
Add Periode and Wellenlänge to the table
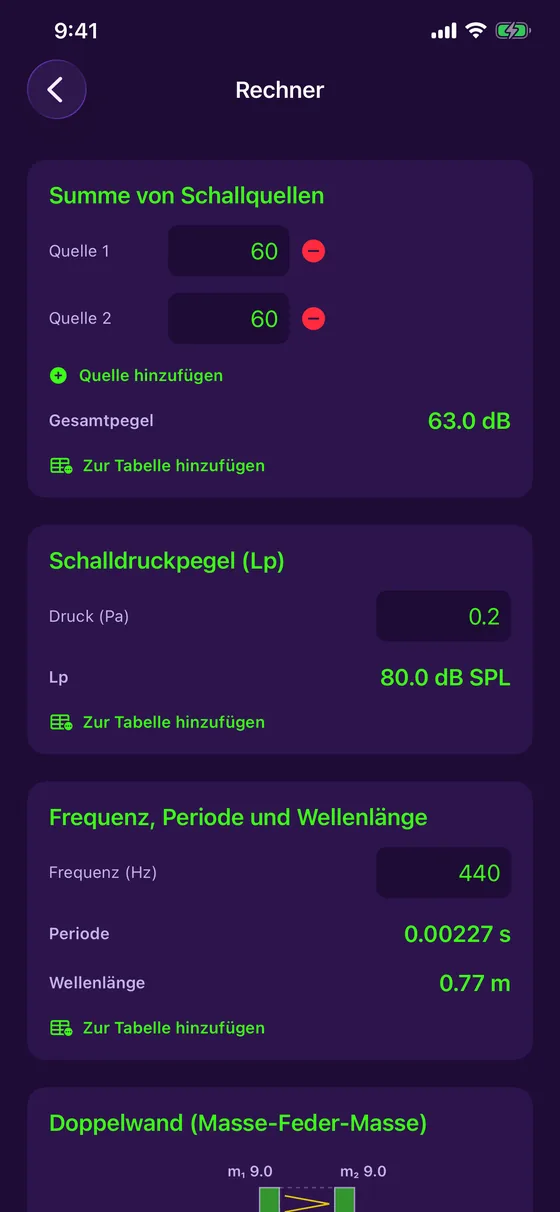157,1028
